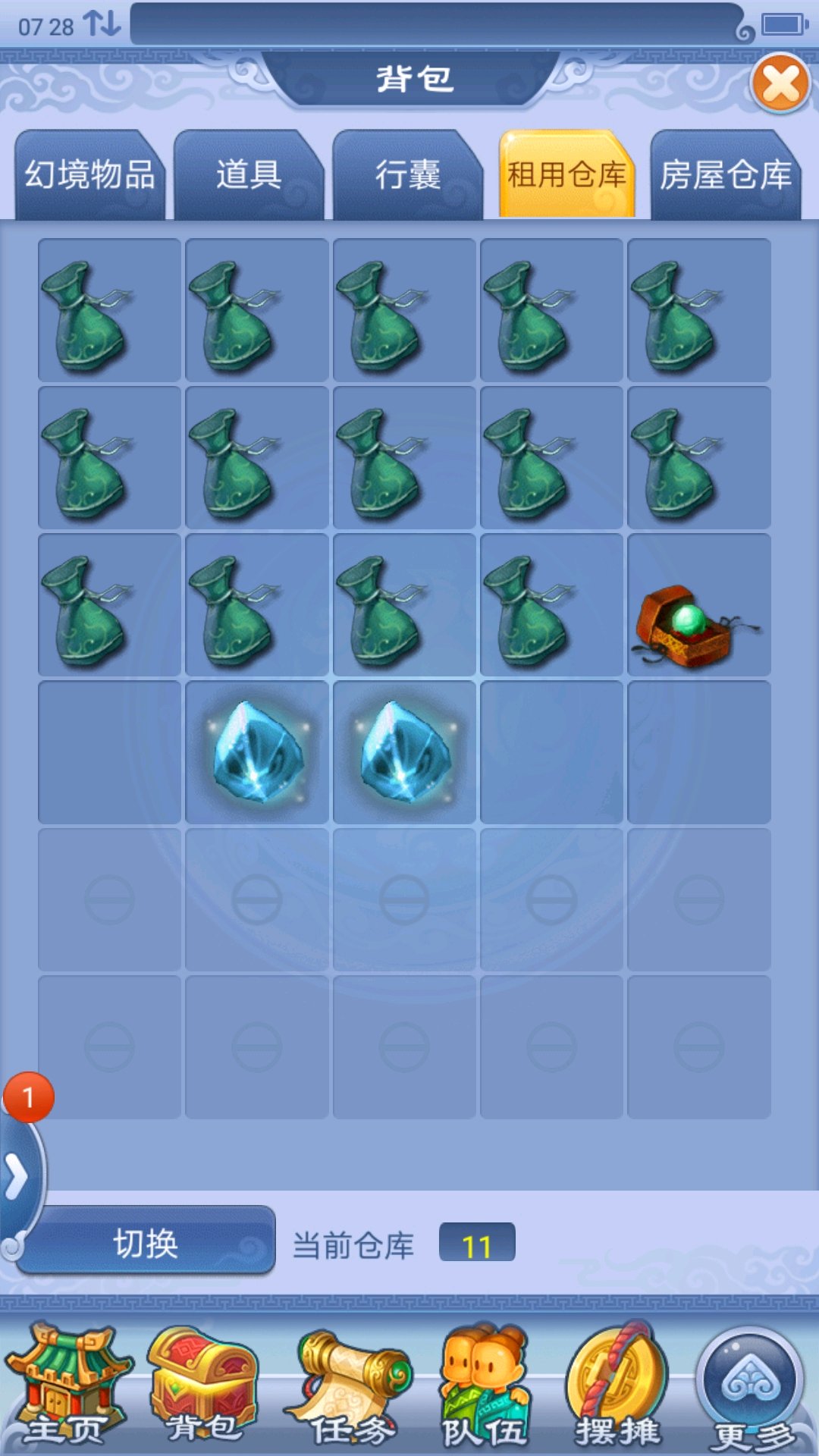Viewport: 819px width, 1456px height.
Task: Open the 任务 scroll menu
Action: tap(349, 1388)
